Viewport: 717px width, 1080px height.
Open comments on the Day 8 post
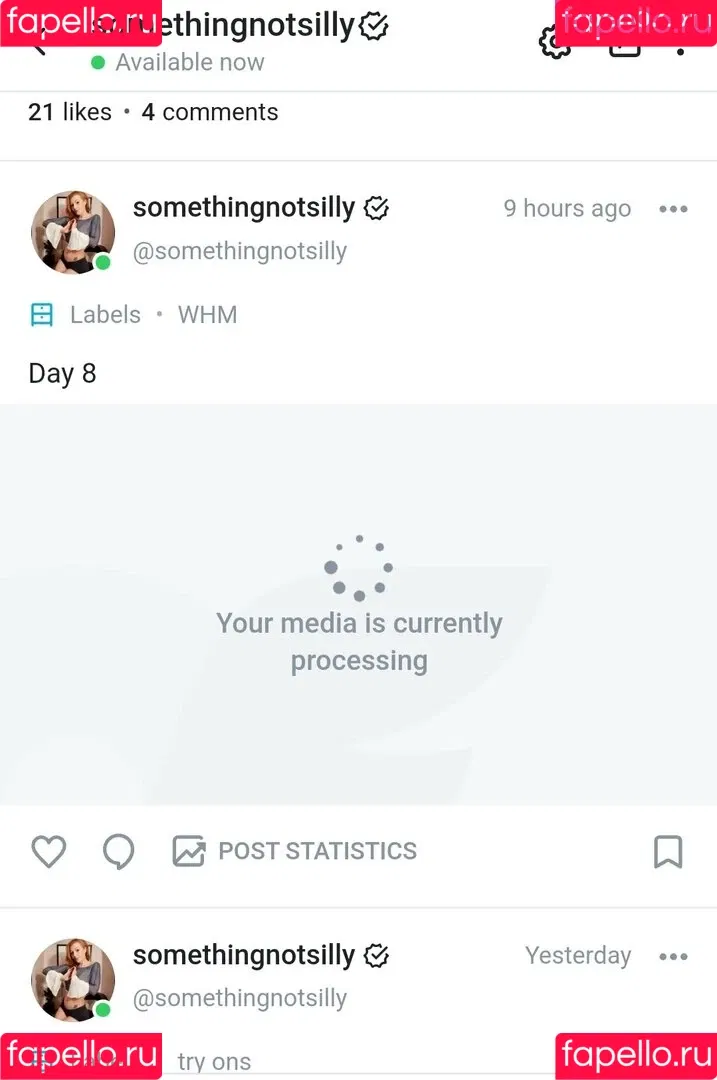point(118,852)
